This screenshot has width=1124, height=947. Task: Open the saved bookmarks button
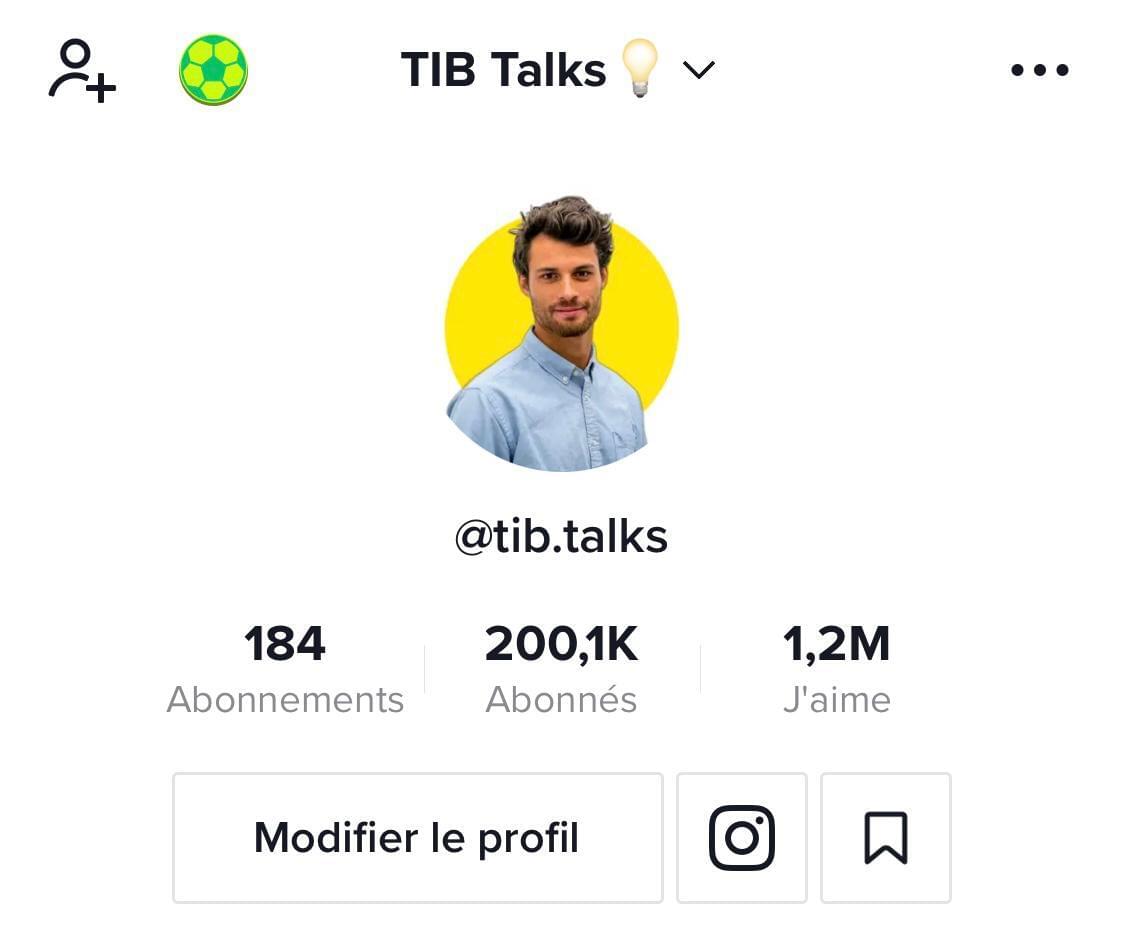tap(885, 838)
